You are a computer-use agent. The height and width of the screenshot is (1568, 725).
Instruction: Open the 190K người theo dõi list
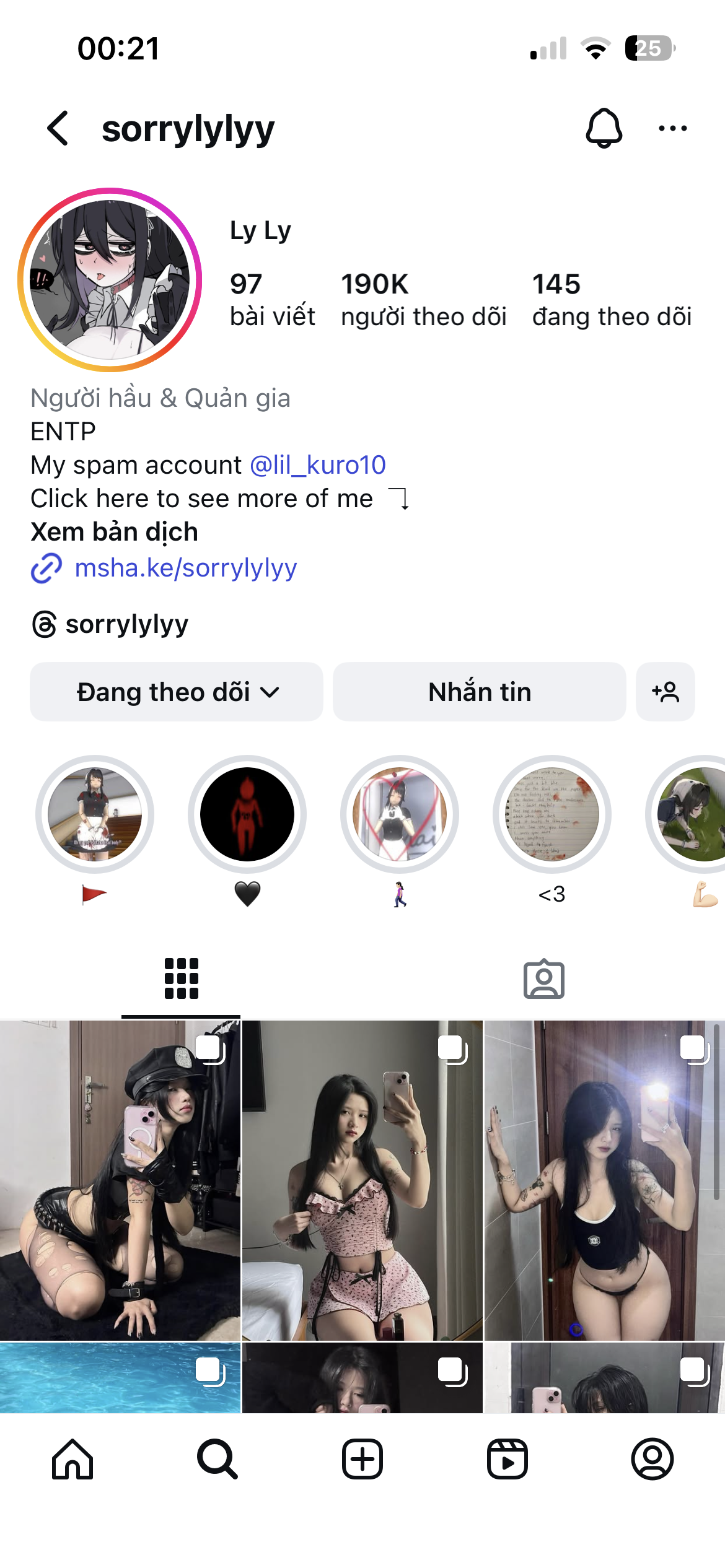tap(423, 300)
